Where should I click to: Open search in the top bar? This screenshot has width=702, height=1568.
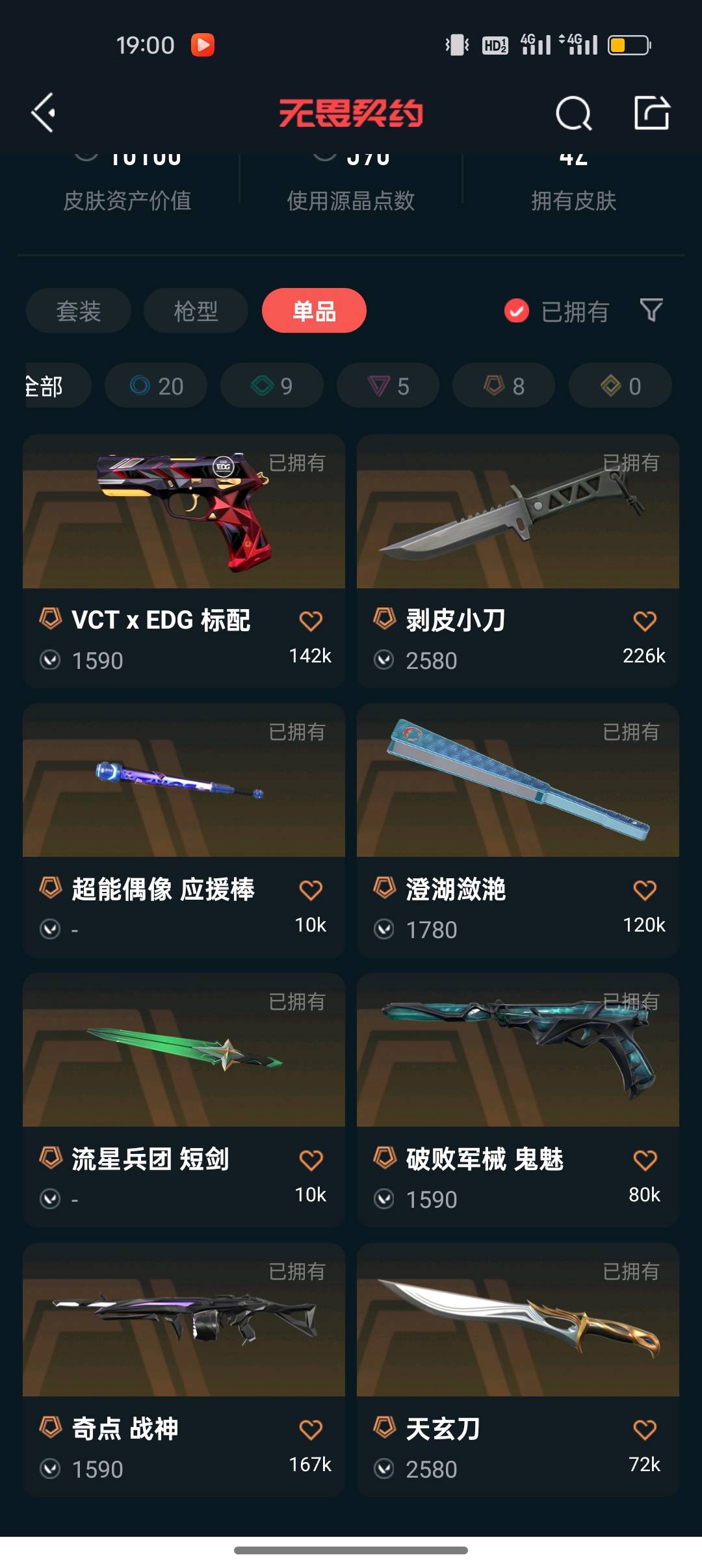[x=573, y=114]
